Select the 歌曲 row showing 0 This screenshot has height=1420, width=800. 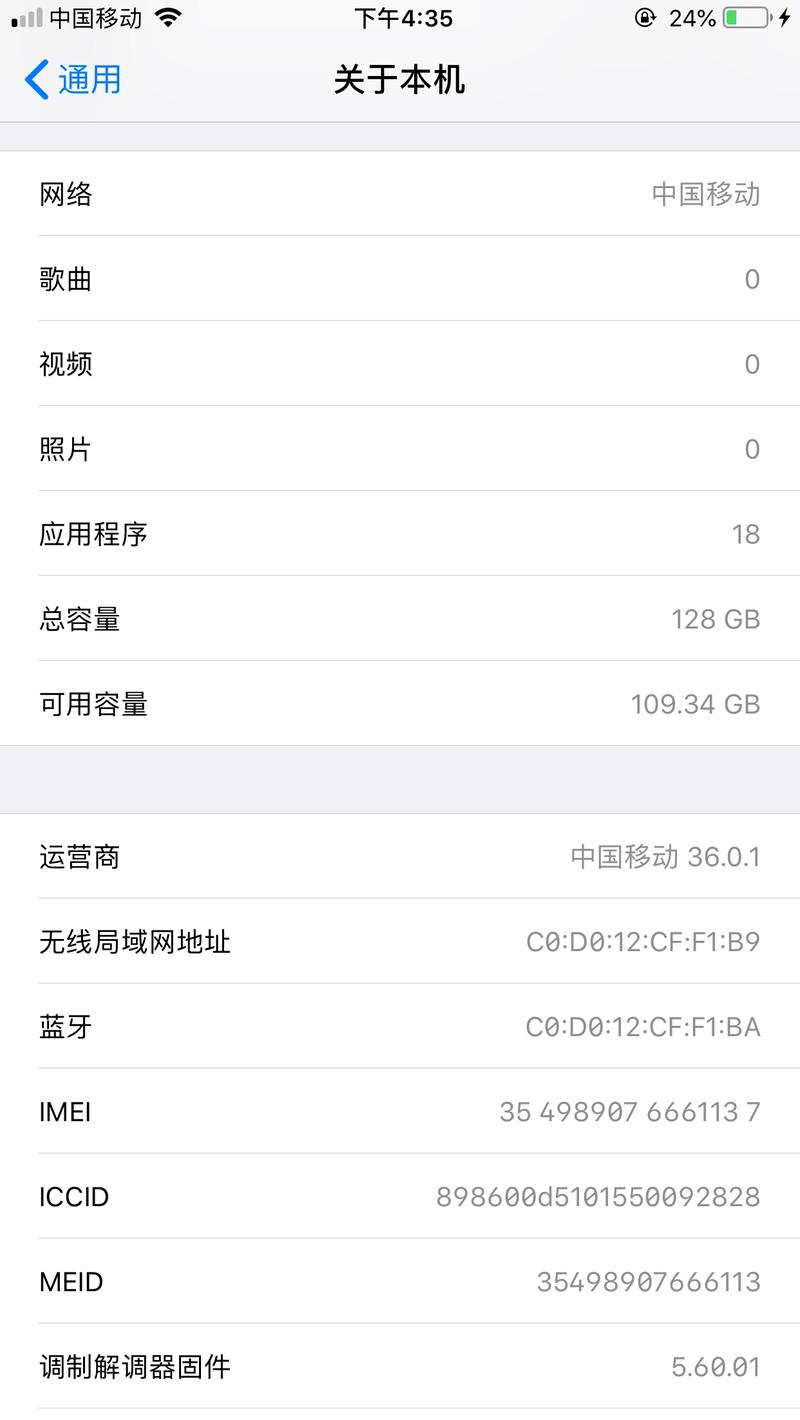(400, 279)
